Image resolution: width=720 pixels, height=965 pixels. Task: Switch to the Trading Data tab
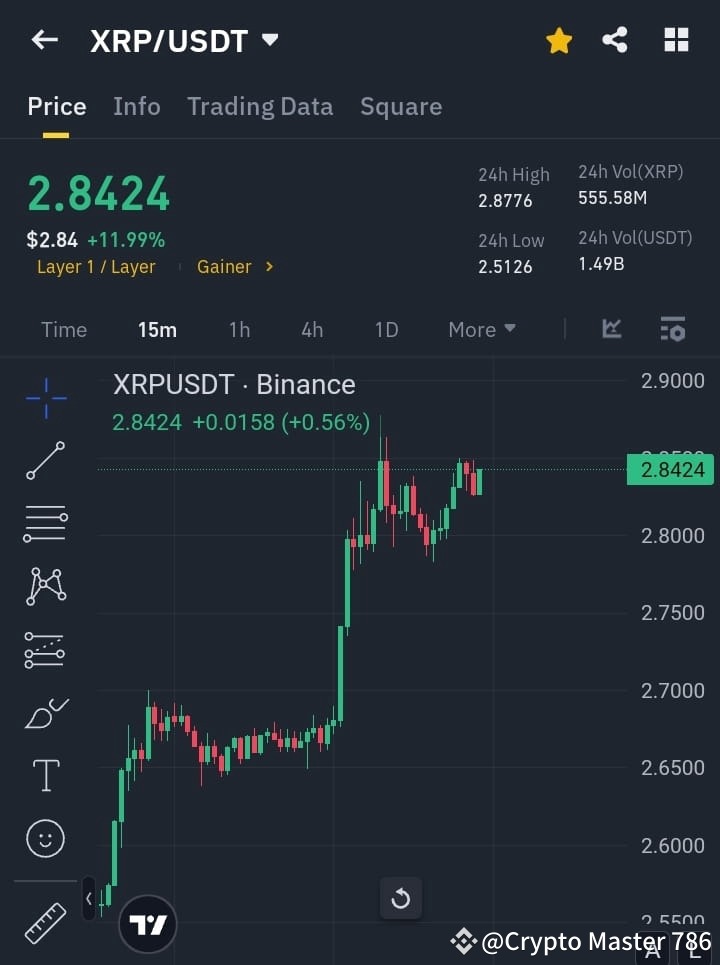(260, 106)
